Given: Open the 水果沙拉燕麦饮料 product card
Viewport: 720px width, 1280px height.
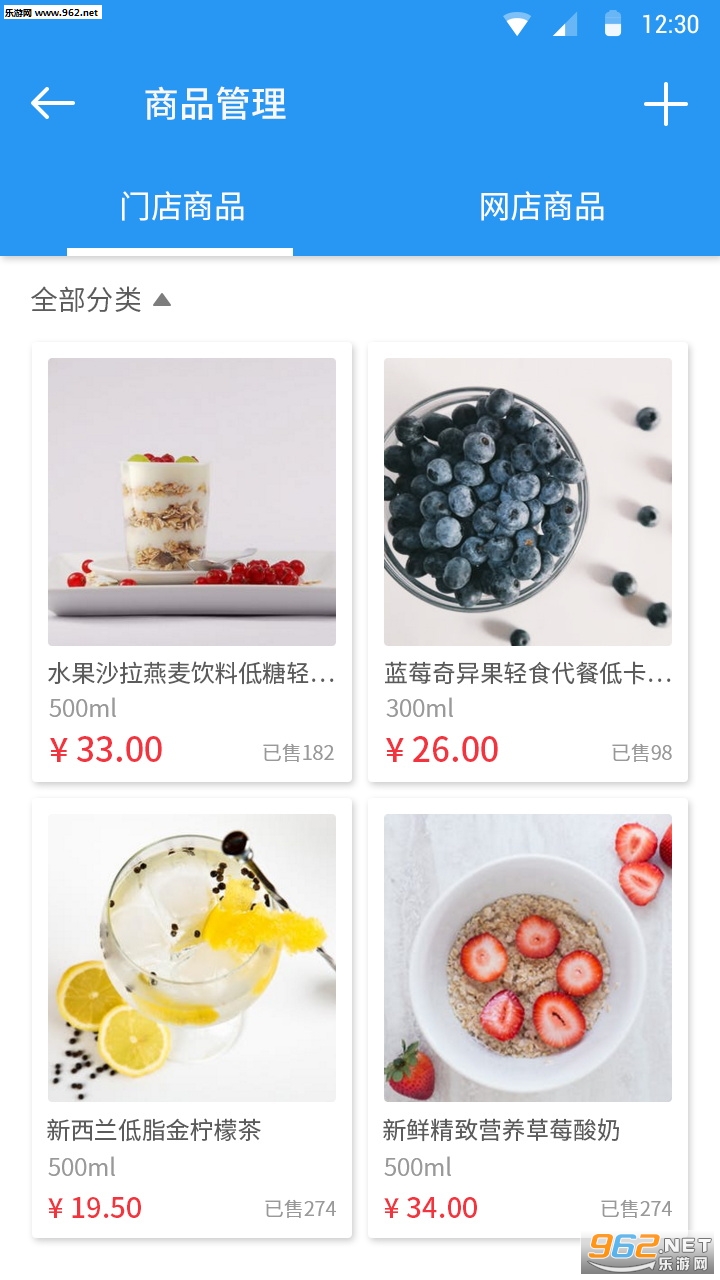Looking at the screenshot, I should [x=192, y=561].
